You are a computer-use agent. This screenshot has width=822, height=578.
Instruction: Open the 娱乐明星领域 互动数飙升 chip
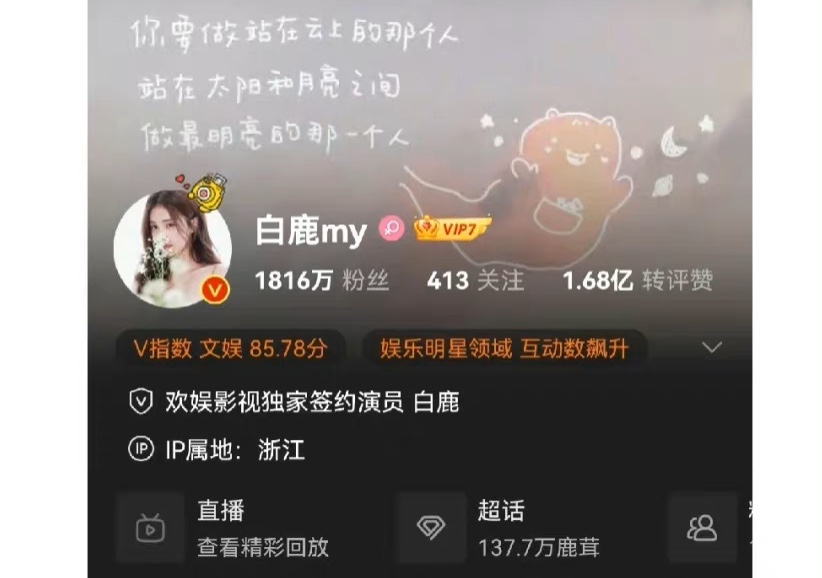504,348
